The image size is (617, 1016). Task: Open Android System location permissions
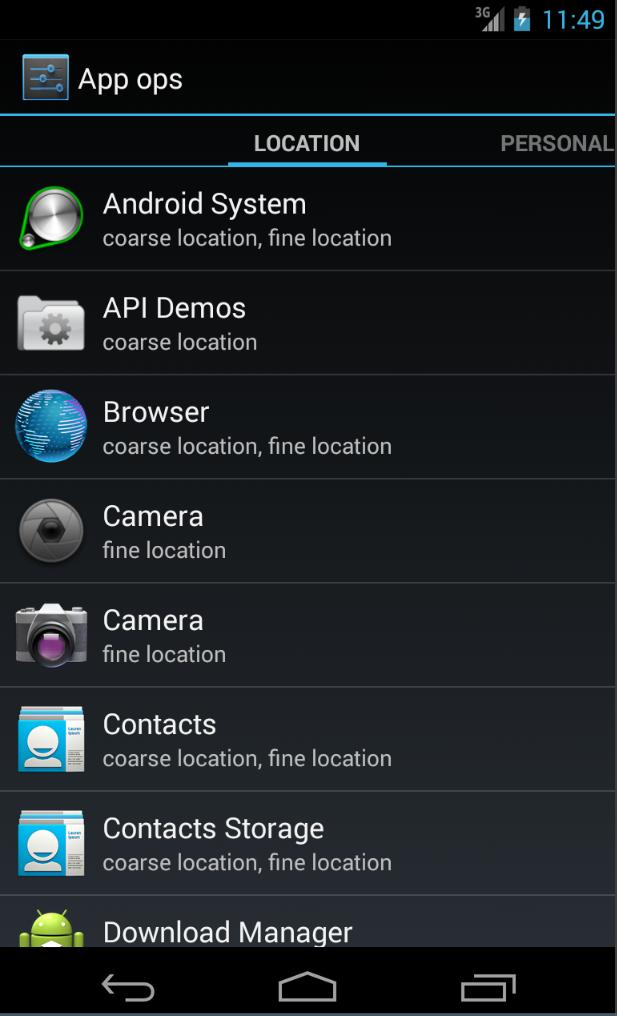click(x=307, y=219)
